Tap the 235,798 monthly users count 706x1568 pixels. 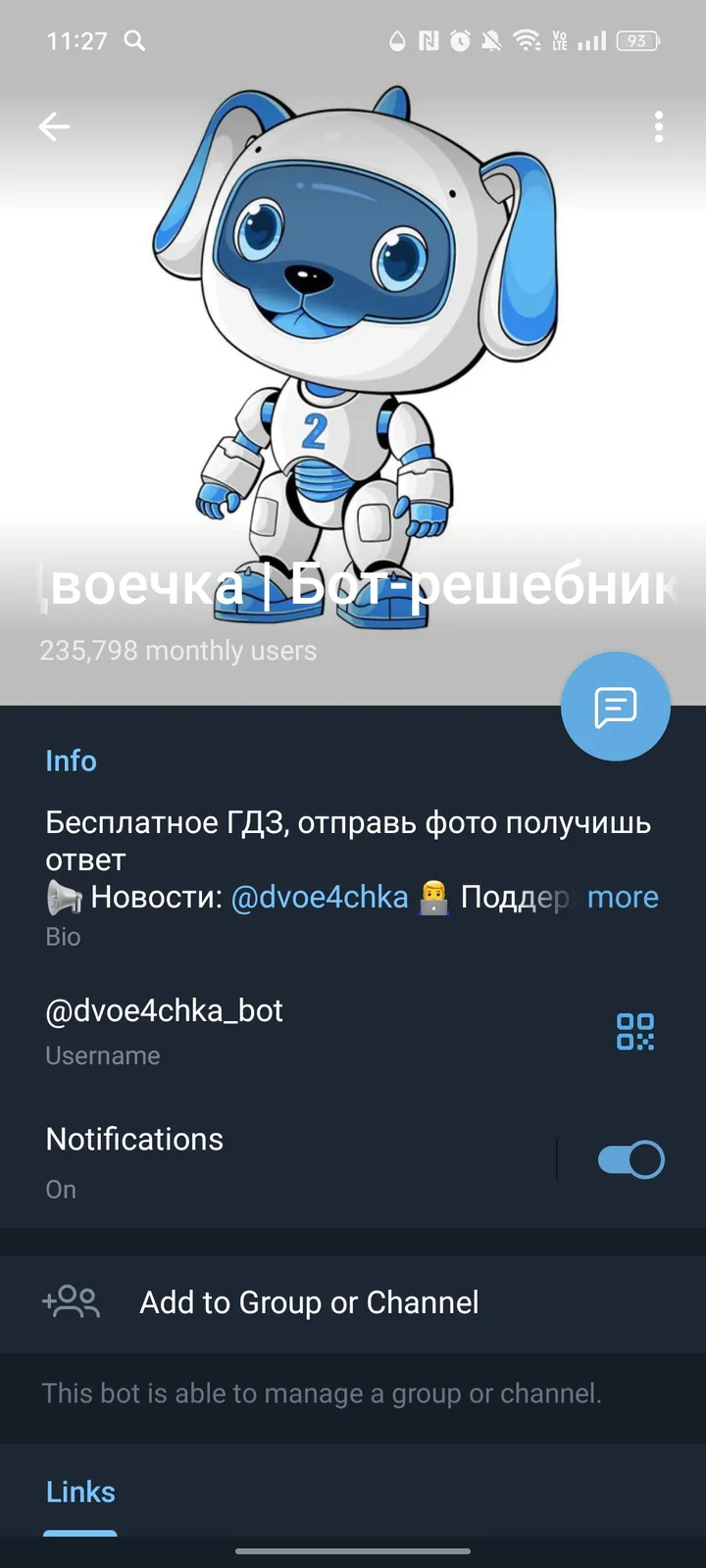point(177,650)
